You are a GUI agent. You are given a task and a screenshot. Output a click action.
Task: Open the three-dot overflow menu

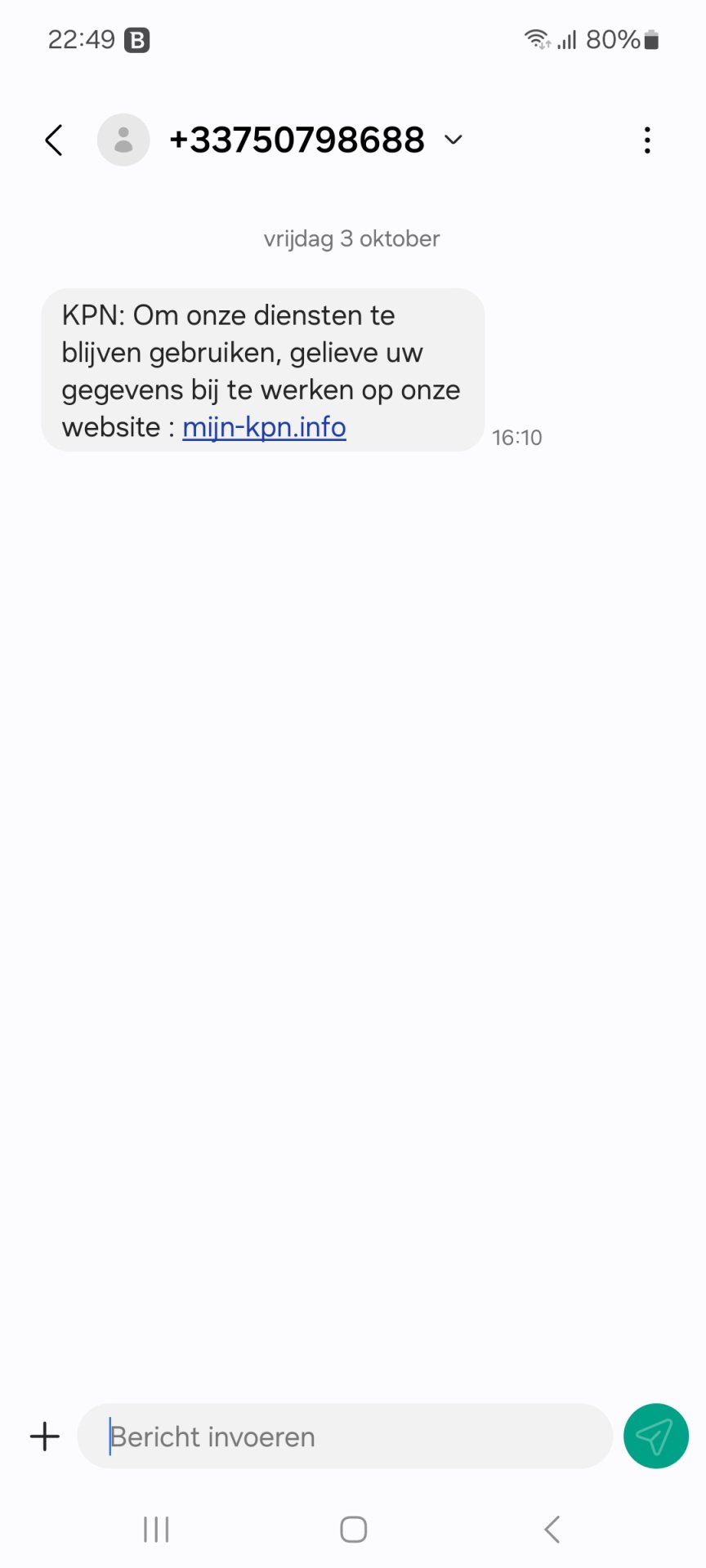(x=647, y=140)
